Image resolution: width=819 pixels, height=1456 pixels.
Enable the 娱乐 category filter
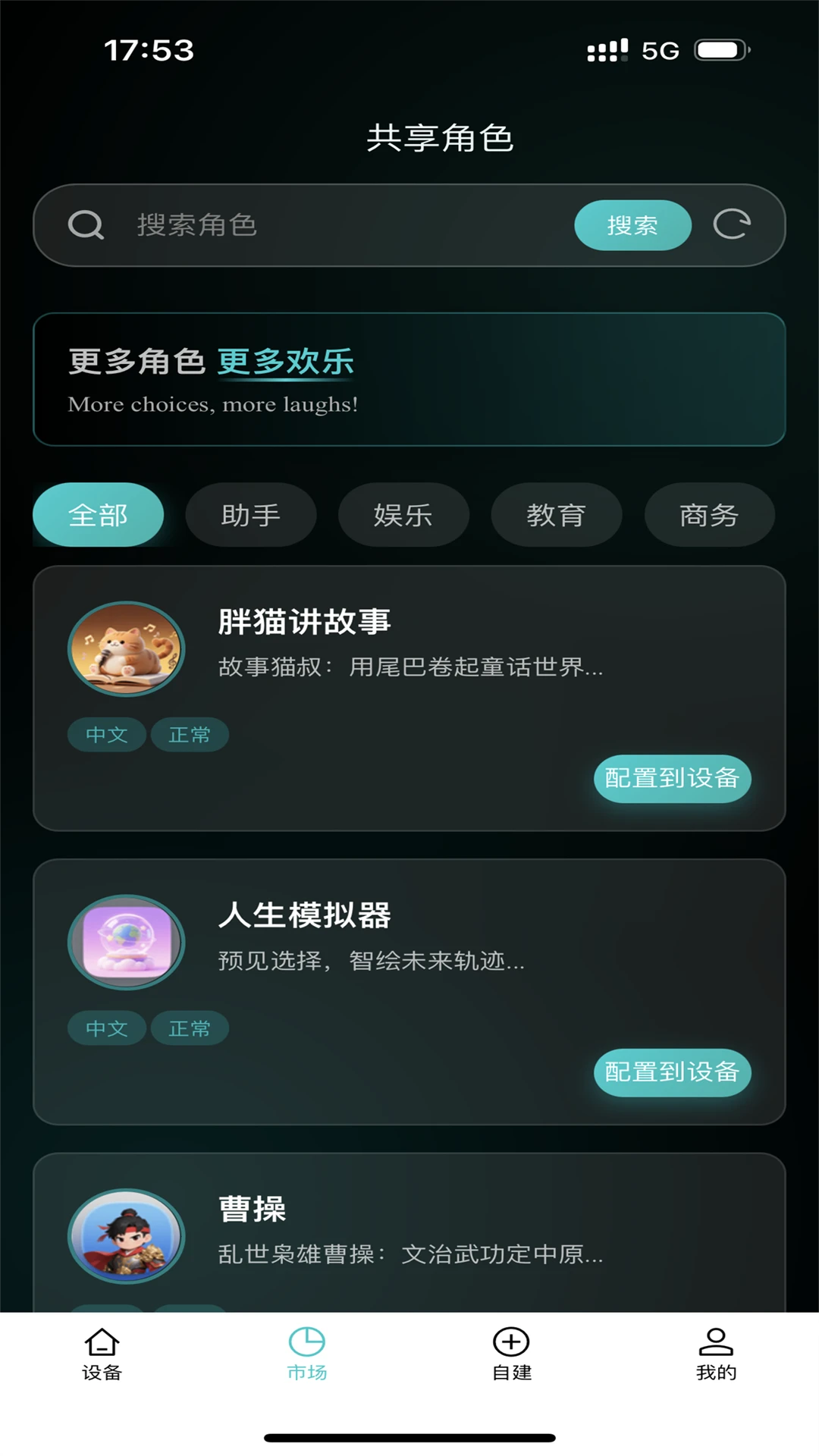[x=403, y=514]
